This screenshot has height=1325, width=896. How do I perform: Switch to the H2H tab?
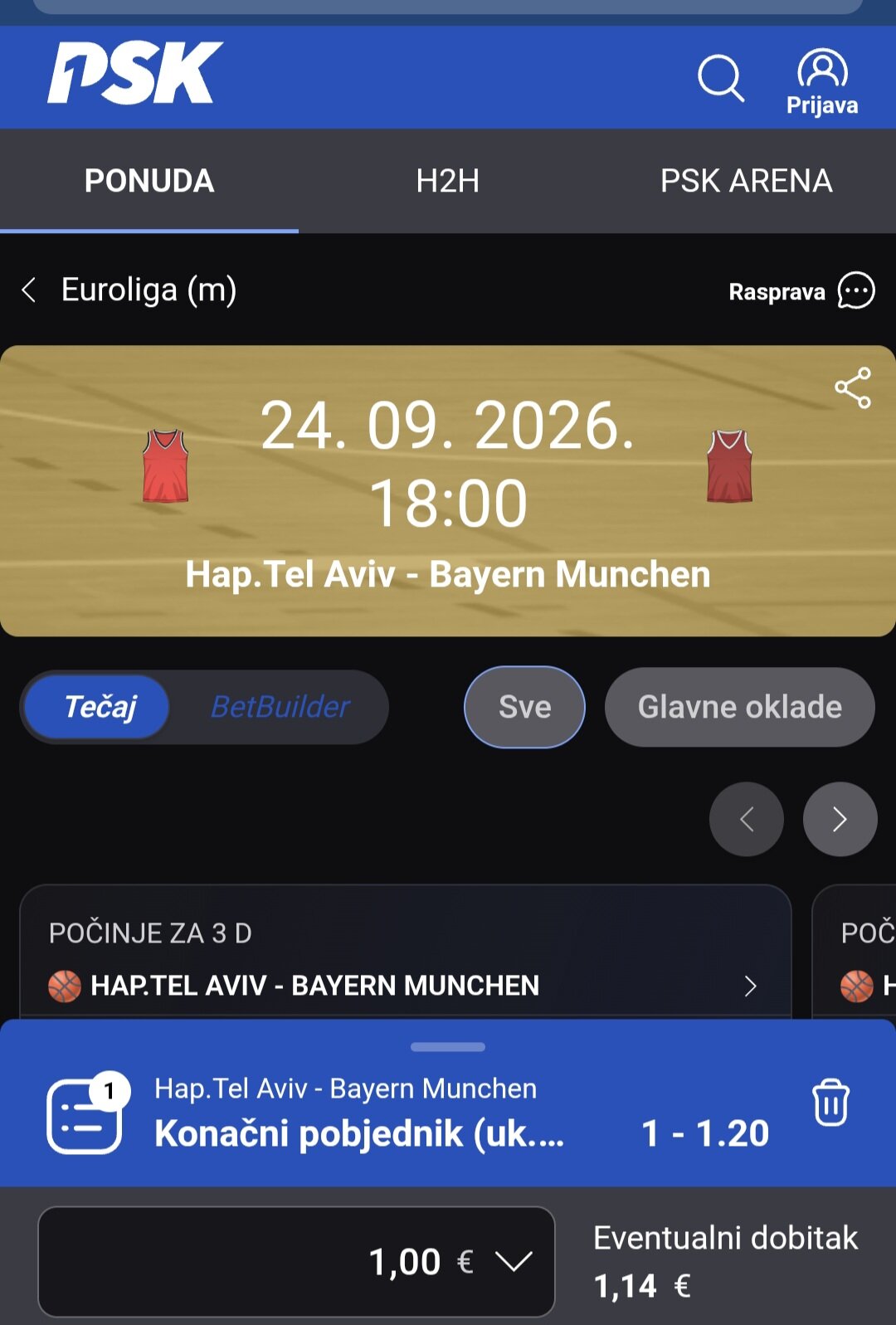[448, 181]
